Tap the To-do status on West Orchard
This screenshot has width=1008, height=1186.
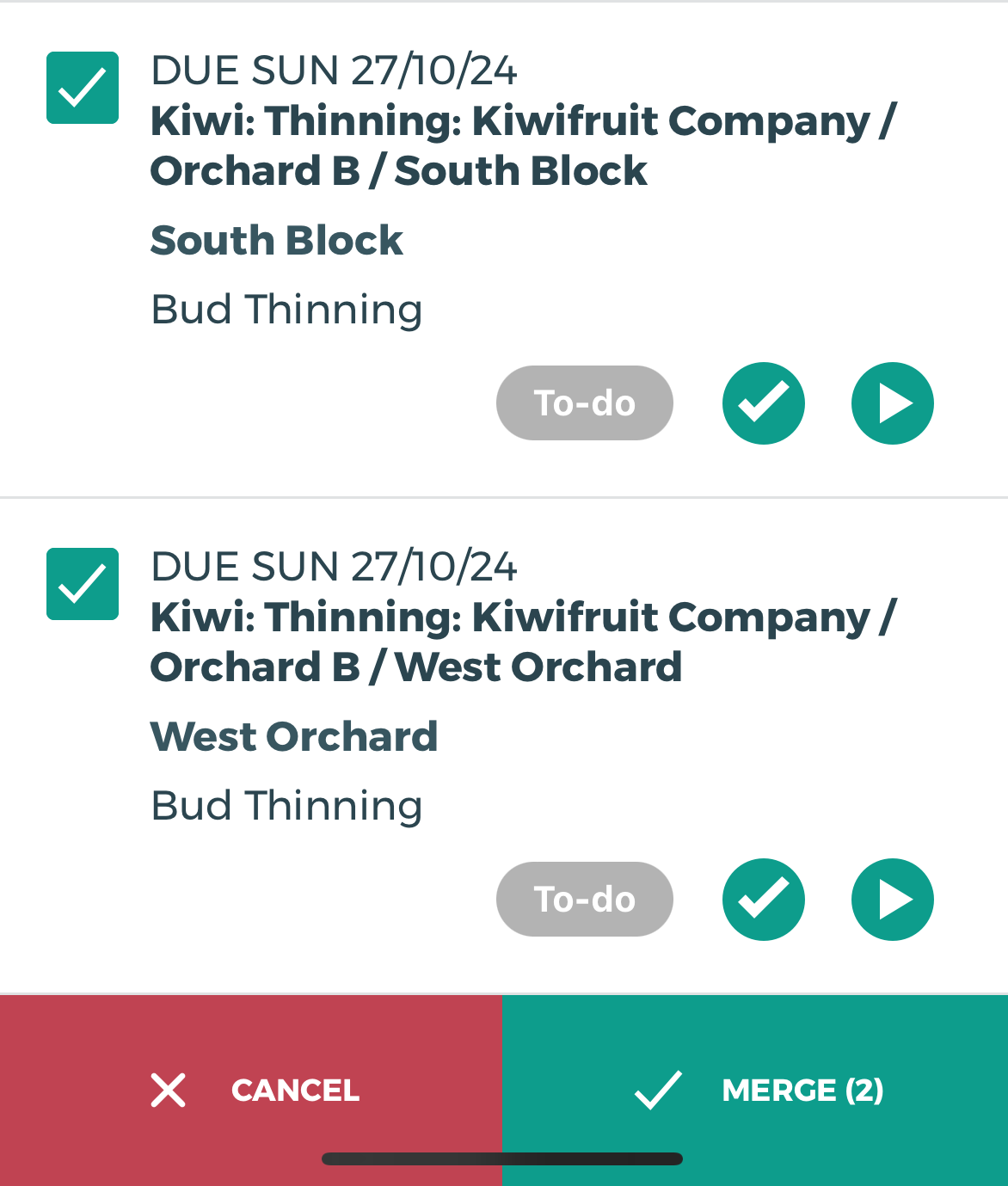584,900
